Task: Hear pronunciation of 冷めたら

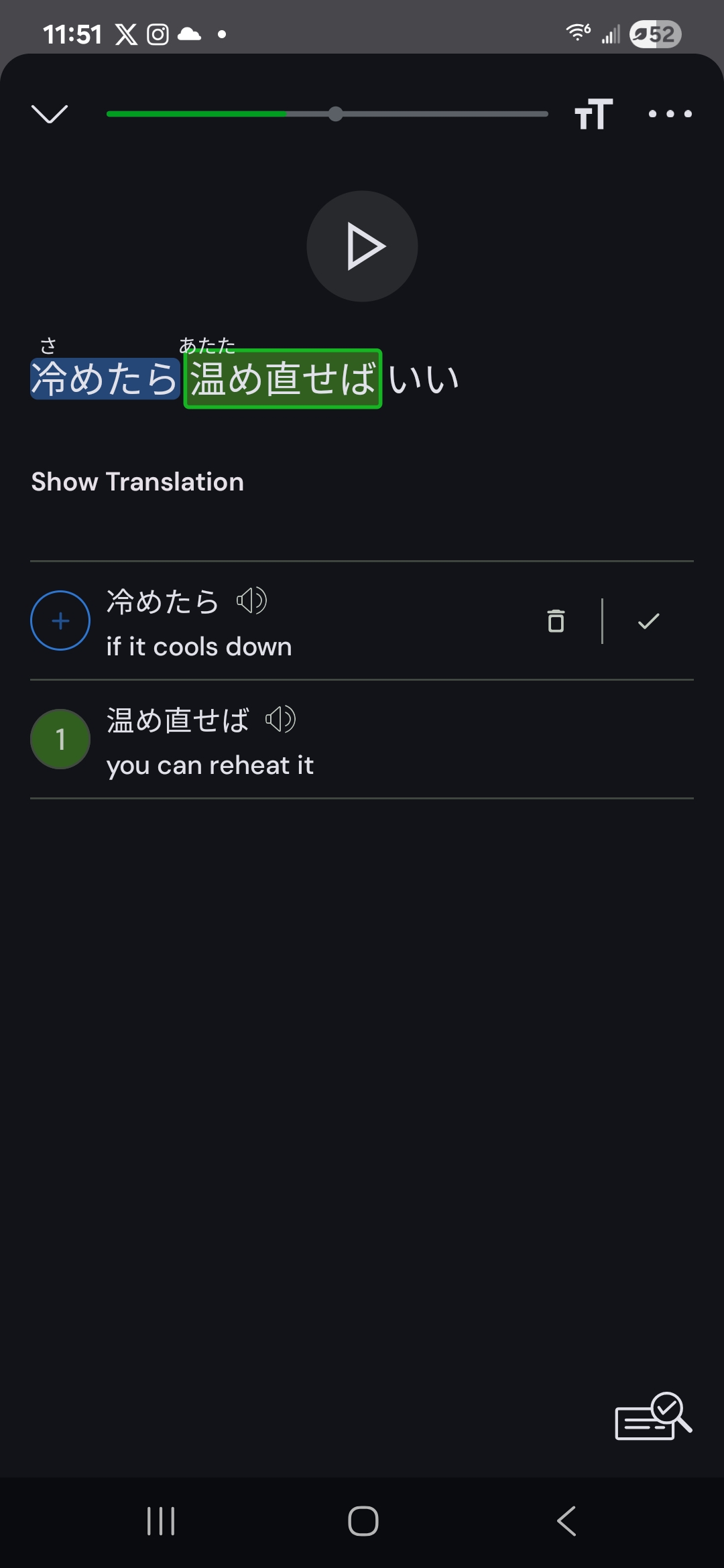Action: (252, 601)
